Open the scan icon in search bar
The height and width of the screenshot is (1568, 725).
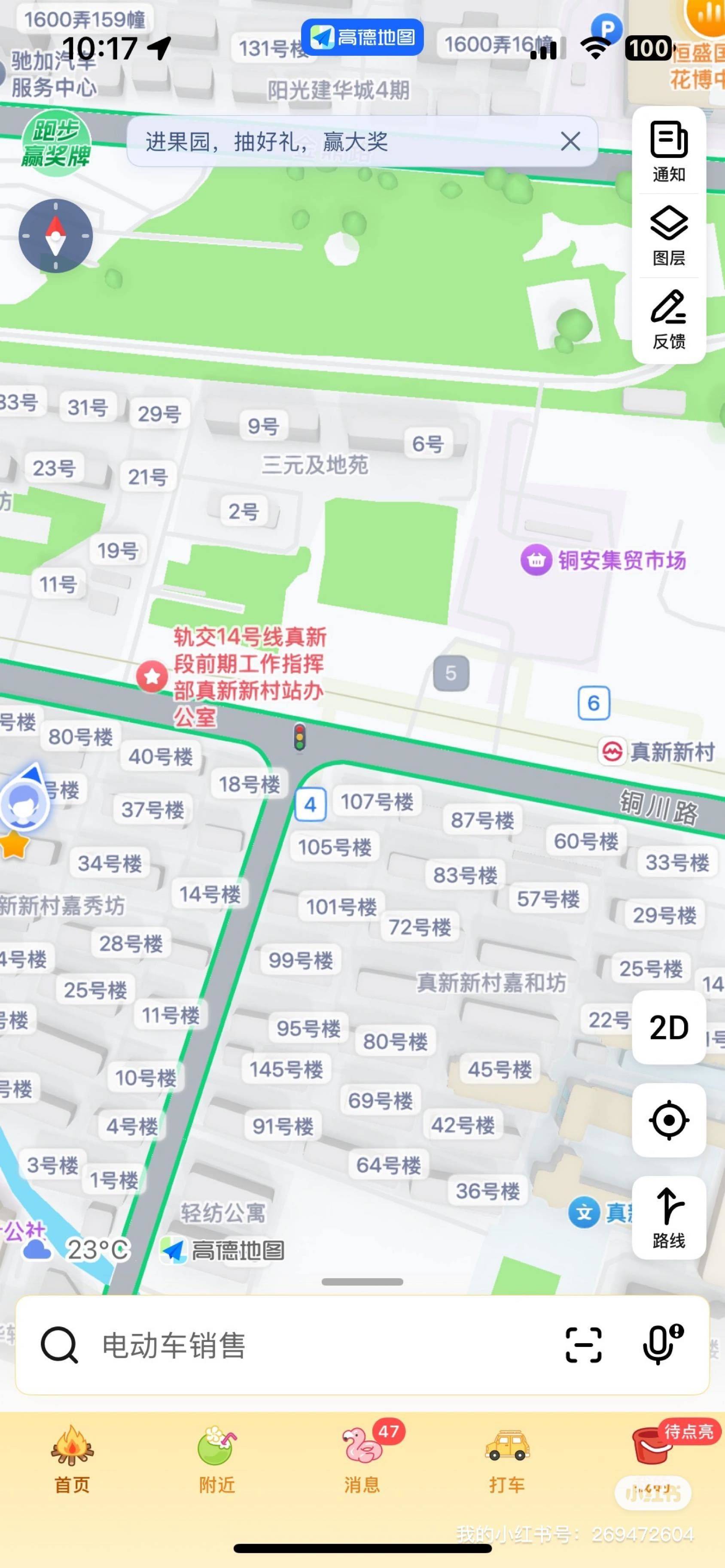(x=583, y=1345)
